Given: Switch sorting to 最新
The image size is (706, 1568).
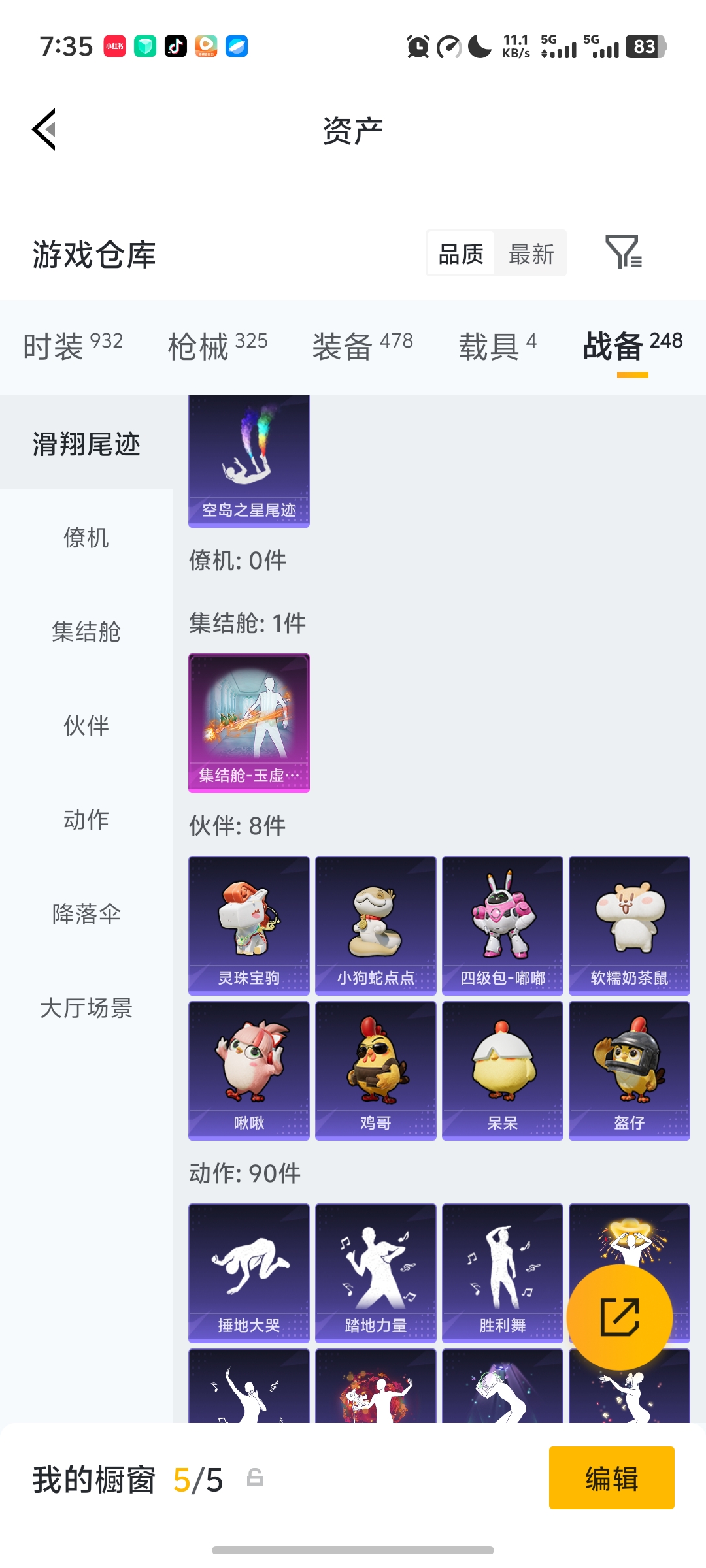Looking at the screenshot, I should point(531,253).
